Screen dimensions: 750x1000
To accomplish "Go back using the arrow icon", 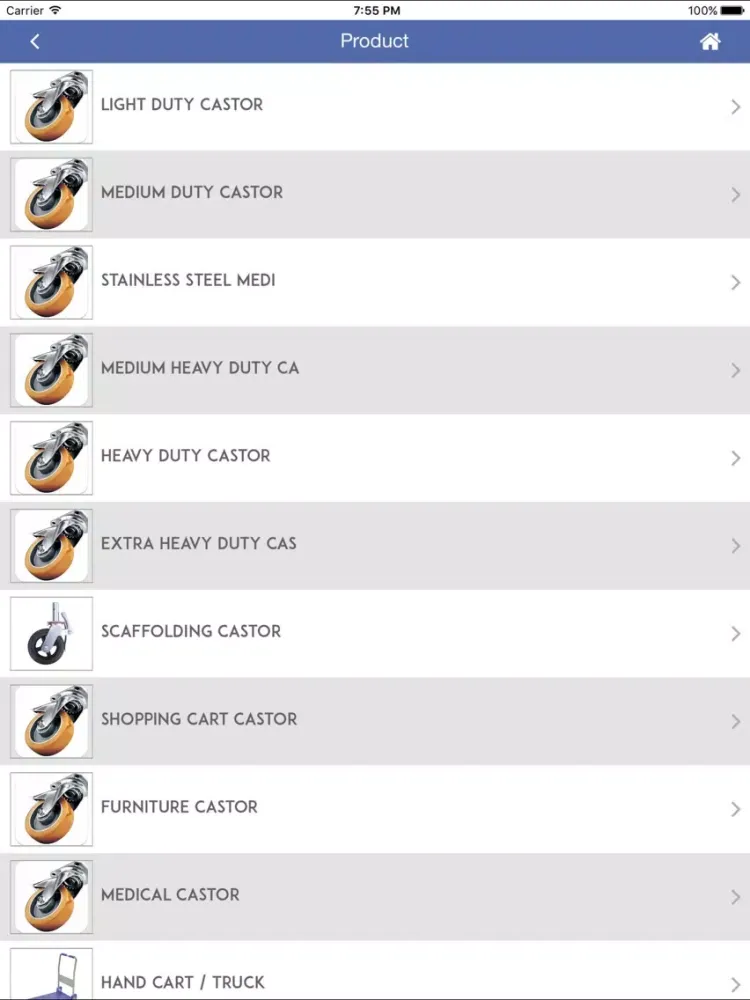I will point(35,41).
